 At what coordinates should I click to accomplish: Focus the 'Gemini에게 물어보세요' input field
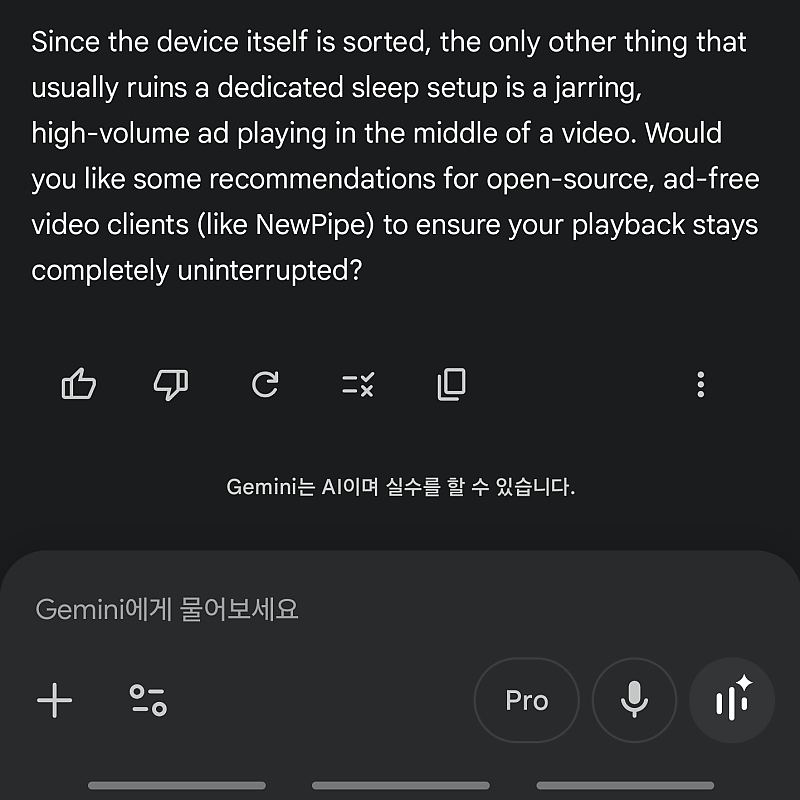tap(300, 609)
